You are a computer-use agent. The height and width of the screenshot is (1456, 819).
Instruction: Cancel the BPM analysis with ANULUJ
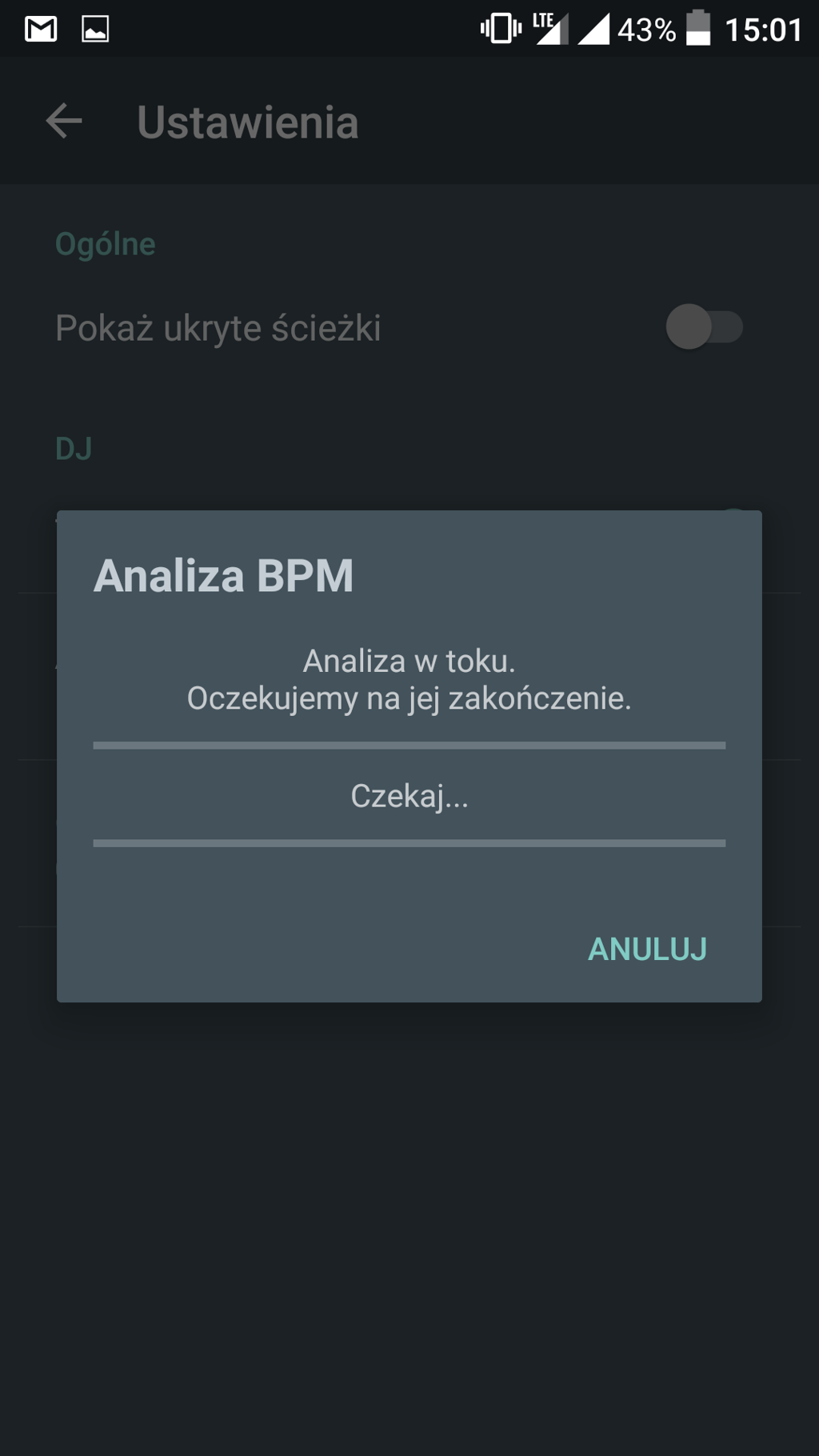647,949
